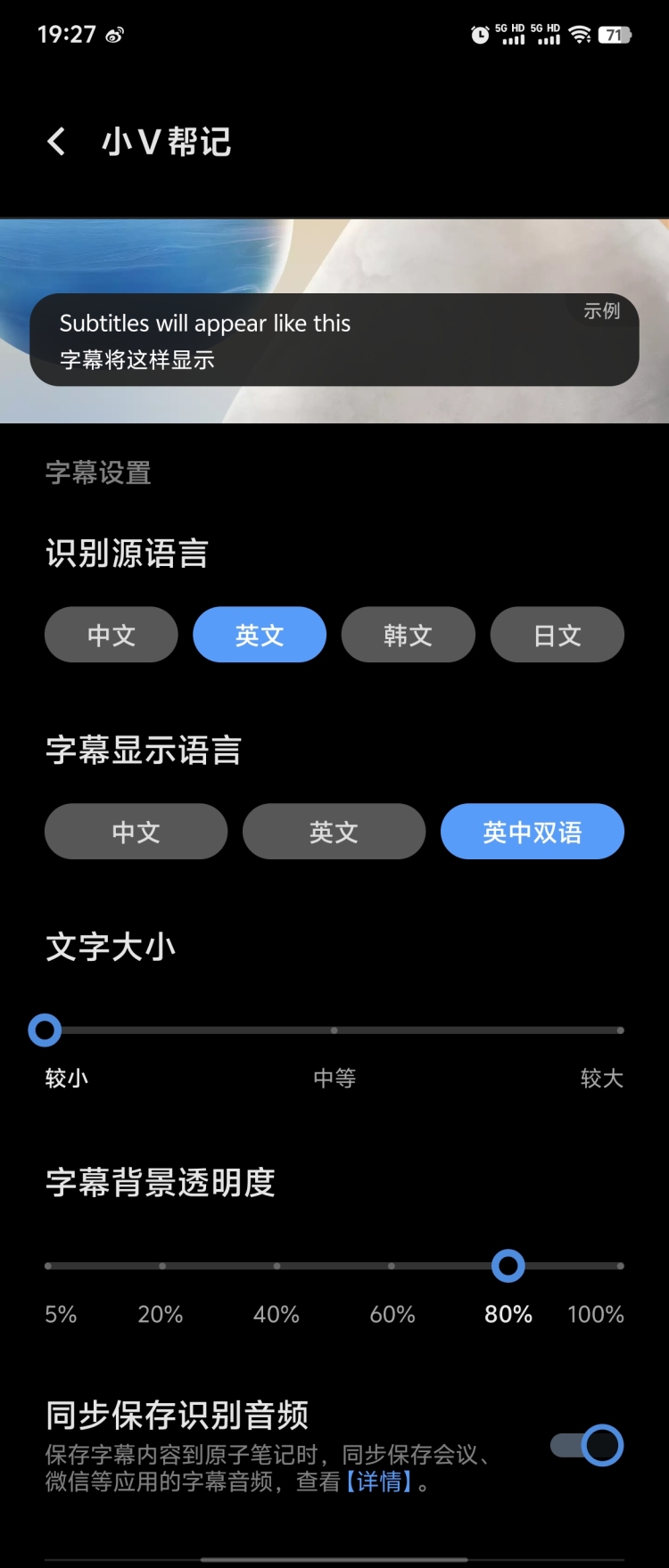The image size is (669, 1568).
Task: Tap the Wi-Fi icon in the status bar
Action: 577,34
